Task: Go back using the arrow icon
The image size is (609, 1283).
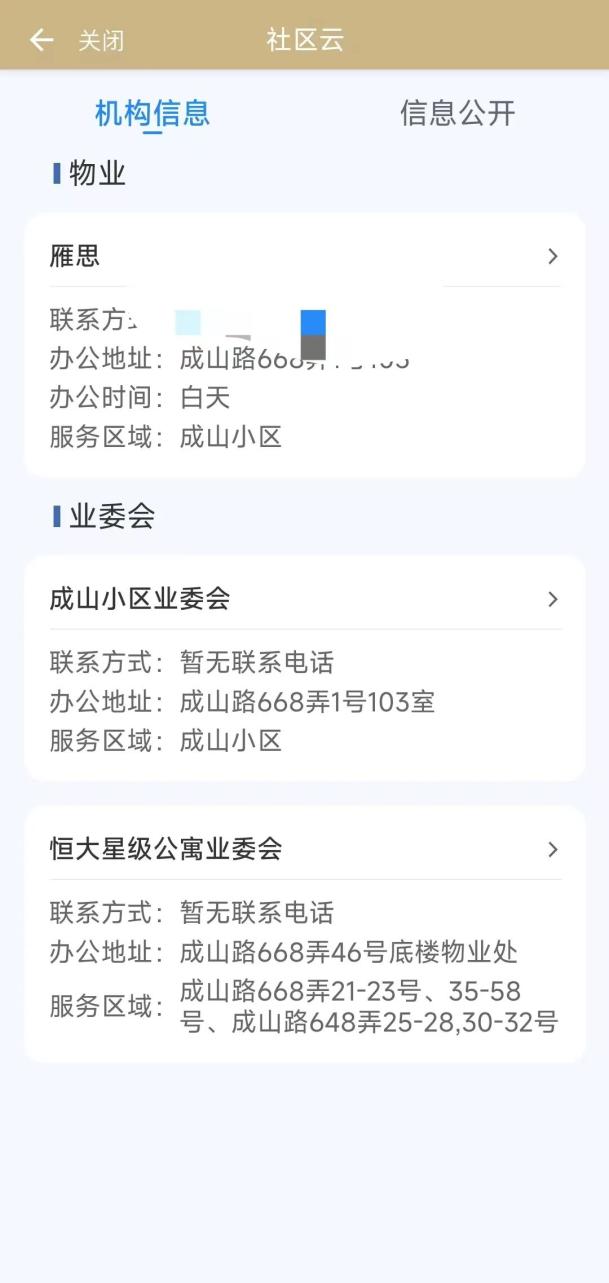Action: point(41,40)
